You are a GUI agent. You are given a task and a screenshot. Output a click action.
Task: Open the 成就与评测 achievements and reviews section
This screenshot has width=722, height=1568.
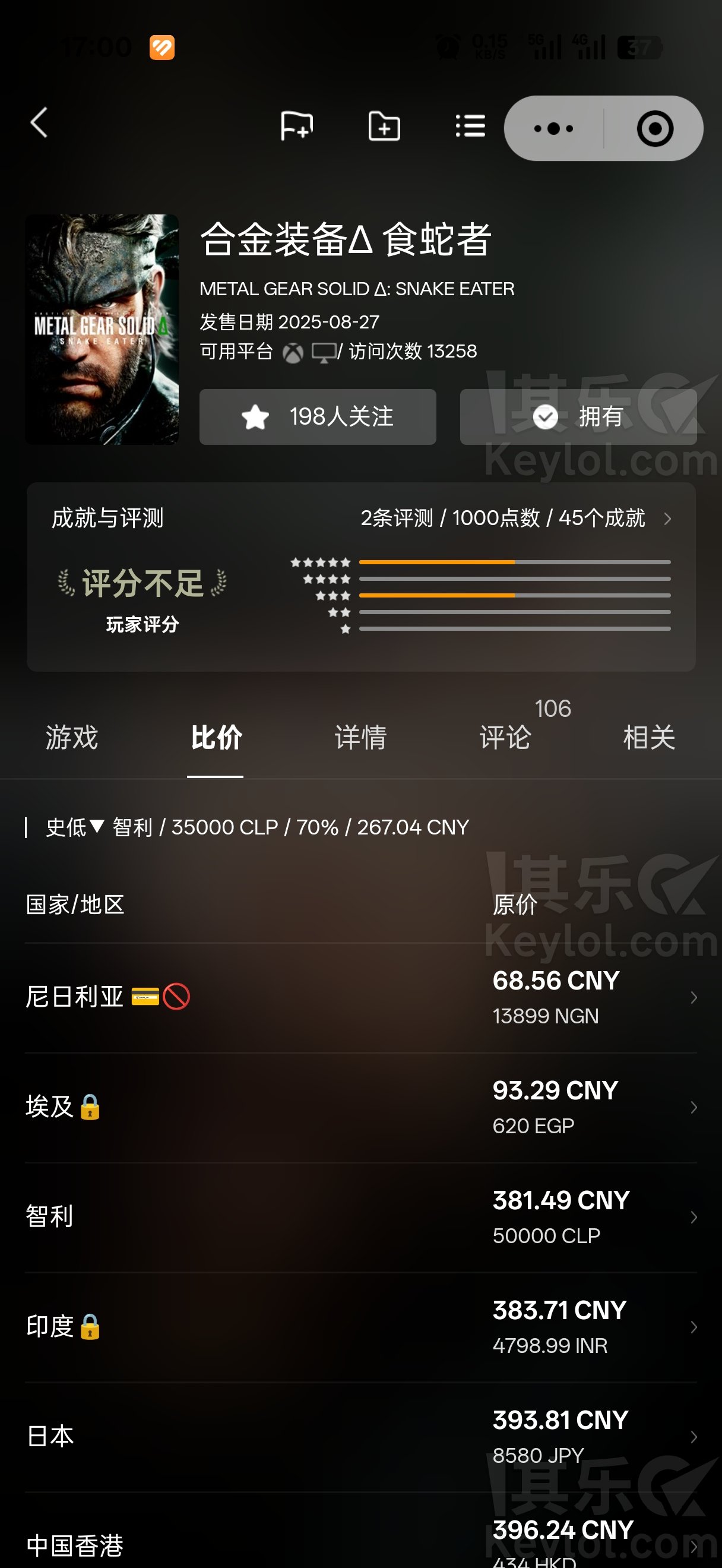(x=360, y=519)
